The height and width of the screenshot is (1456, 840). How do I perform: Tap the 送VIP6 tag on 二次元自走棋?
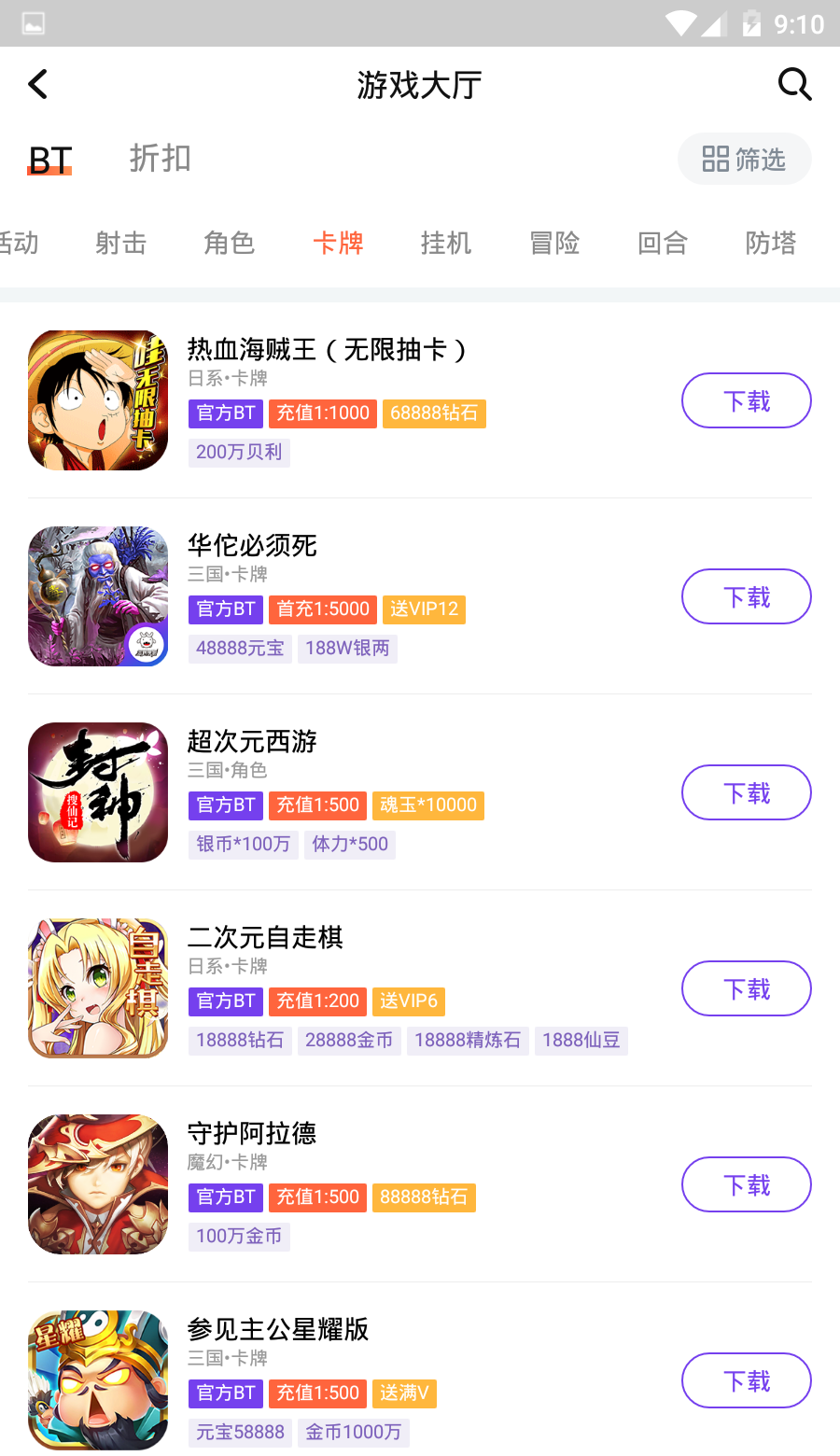[x=408, y=1001]
